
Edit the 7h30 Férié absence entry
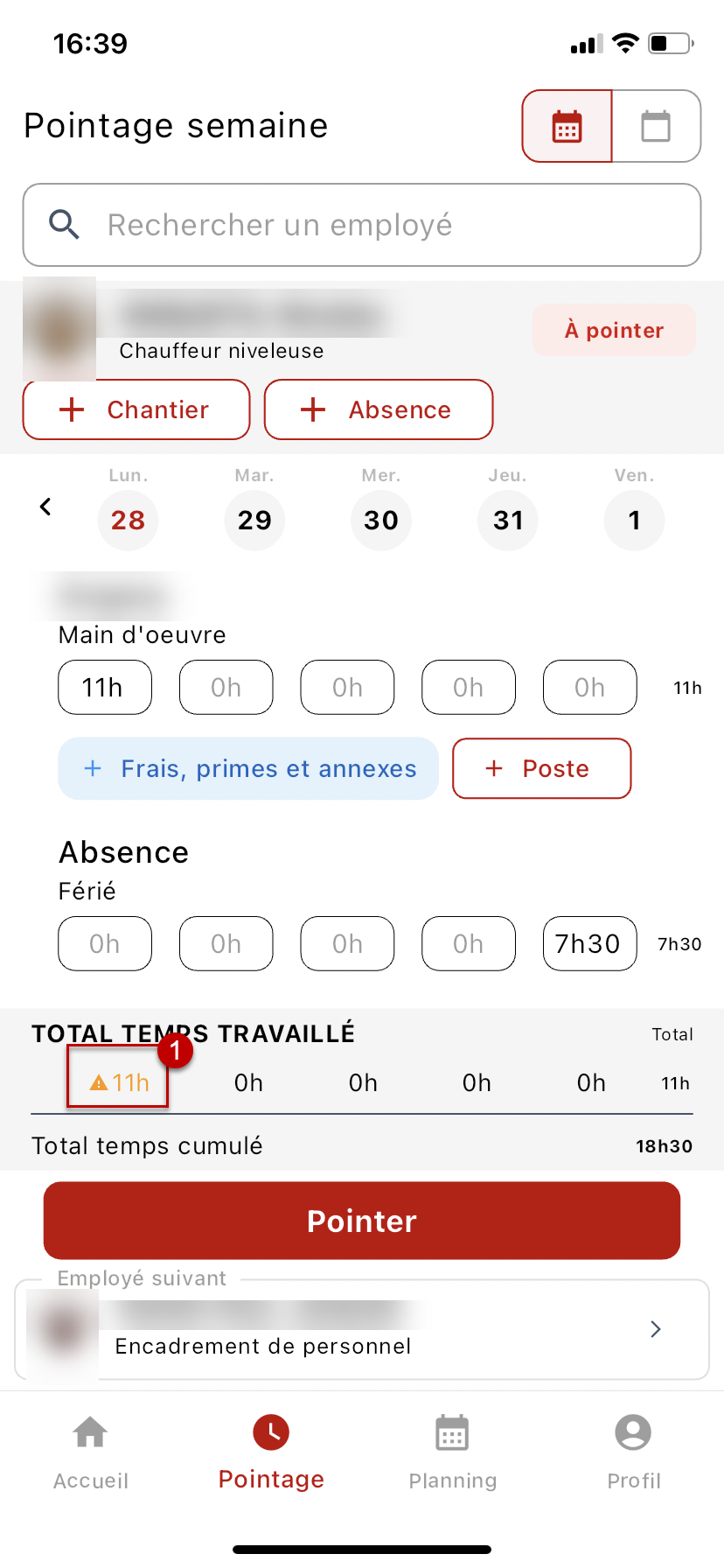589,944
